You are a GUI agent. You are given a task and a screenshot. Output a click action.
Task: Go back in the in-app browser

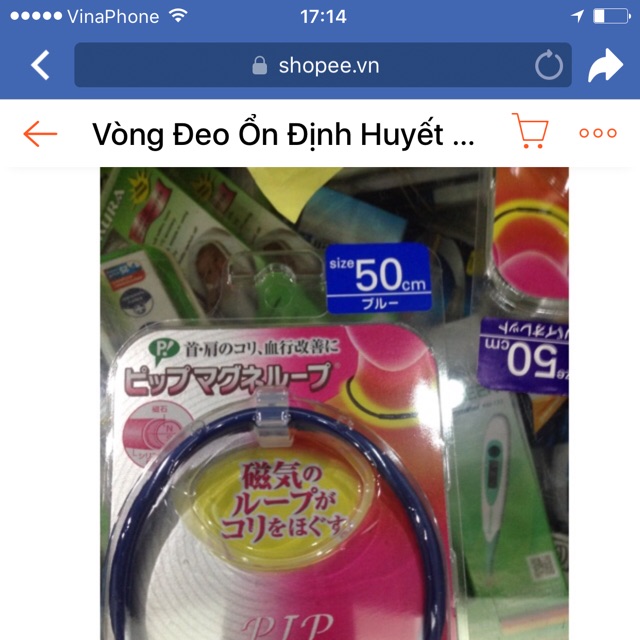pos(40,66)
